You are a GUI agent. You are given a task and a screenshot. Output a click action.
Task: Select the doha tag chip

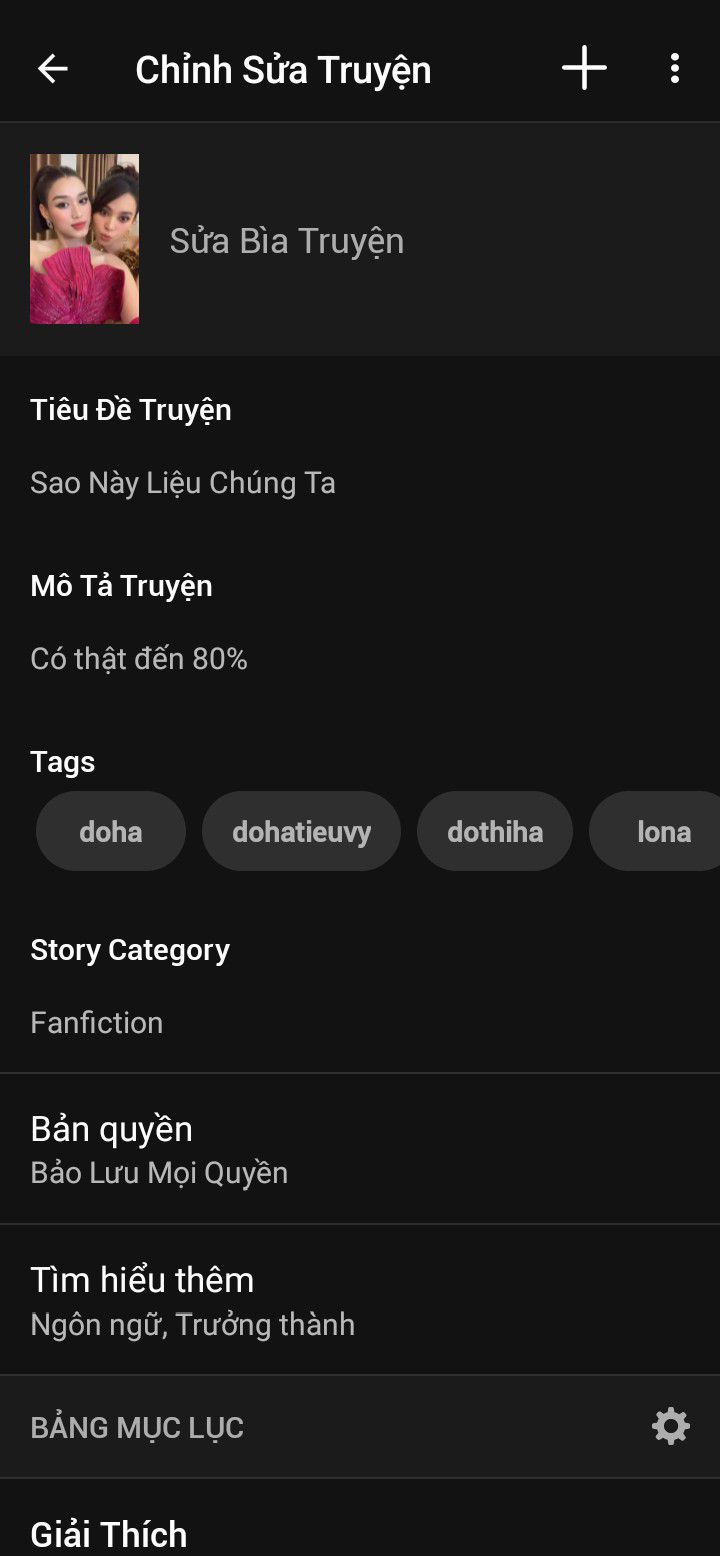click(111, 831)
